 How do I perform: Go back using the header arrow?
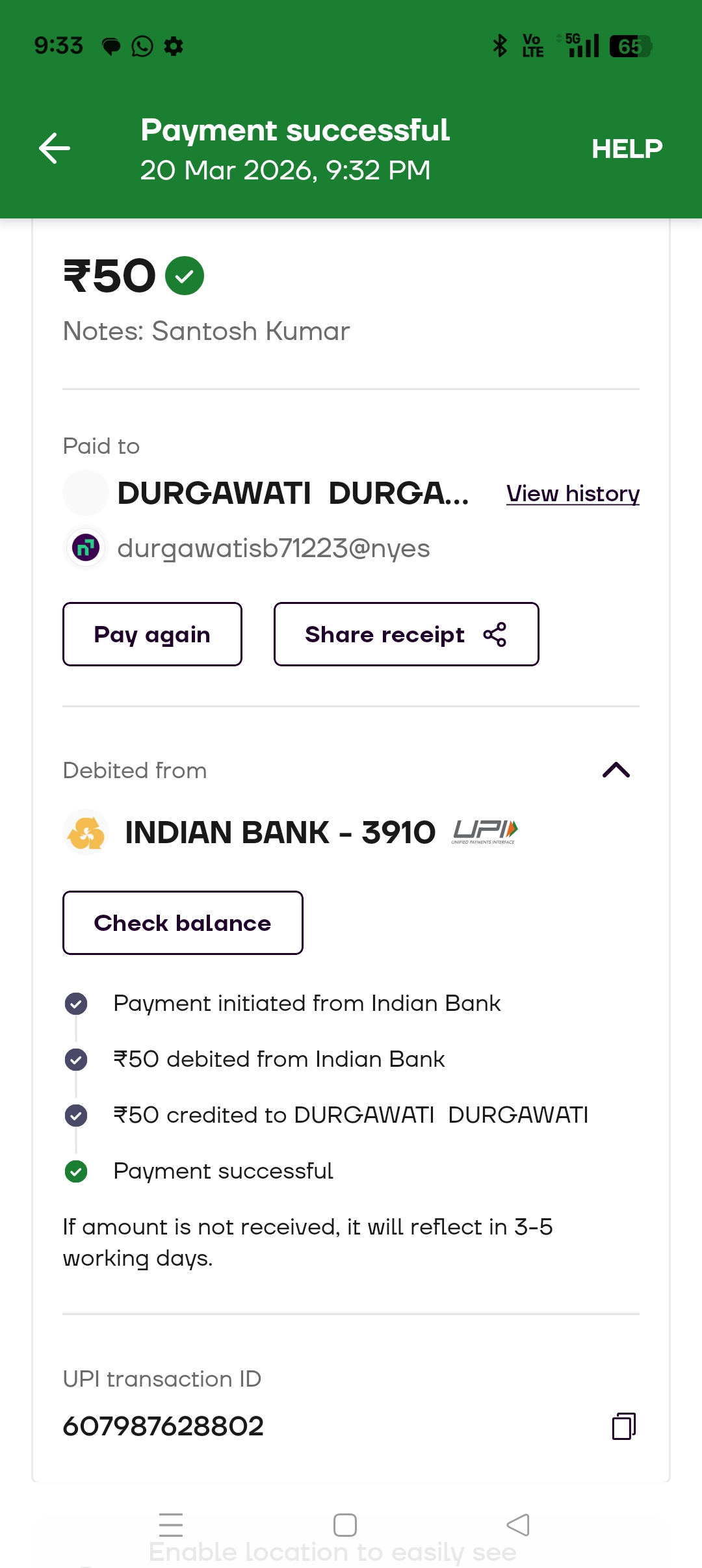coord(55,148)
